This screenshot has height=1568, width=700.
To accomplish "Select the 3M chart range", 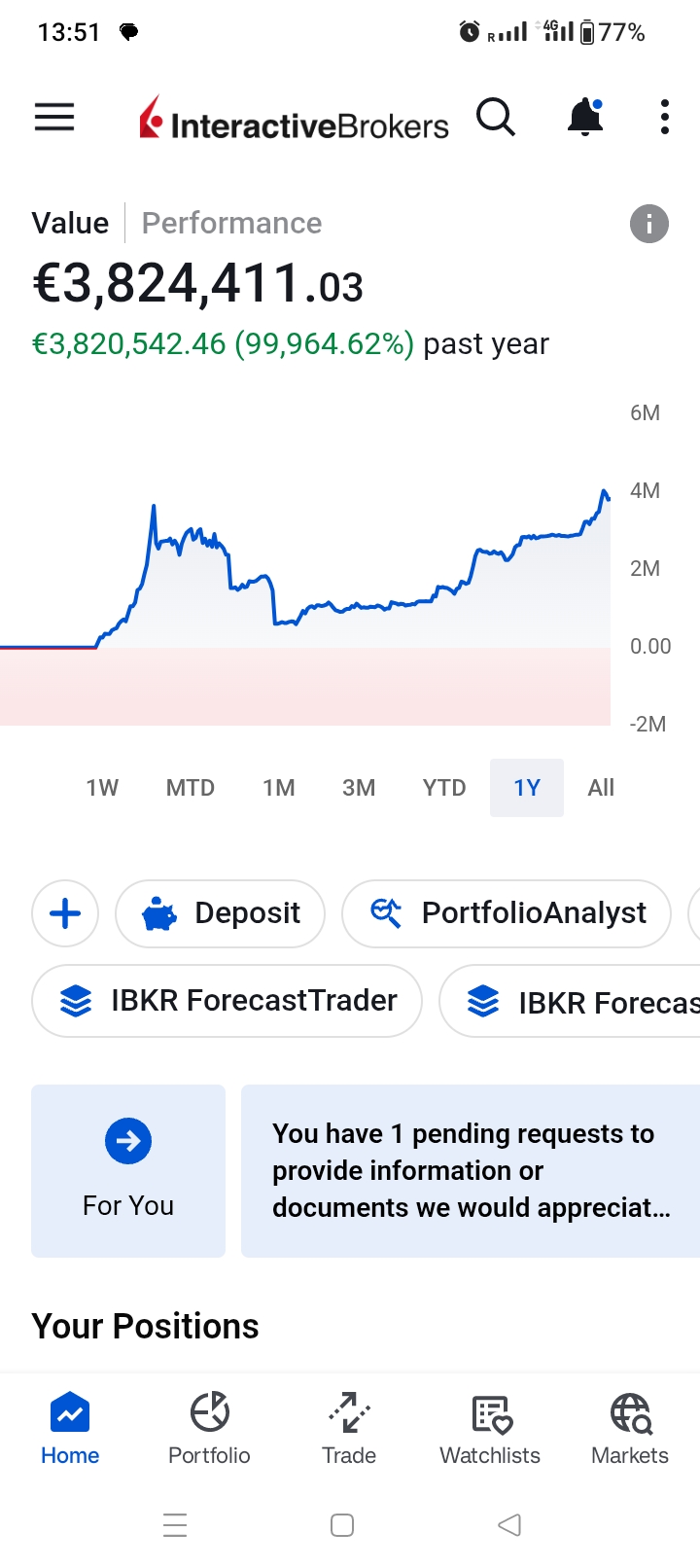I will [359, 788].
